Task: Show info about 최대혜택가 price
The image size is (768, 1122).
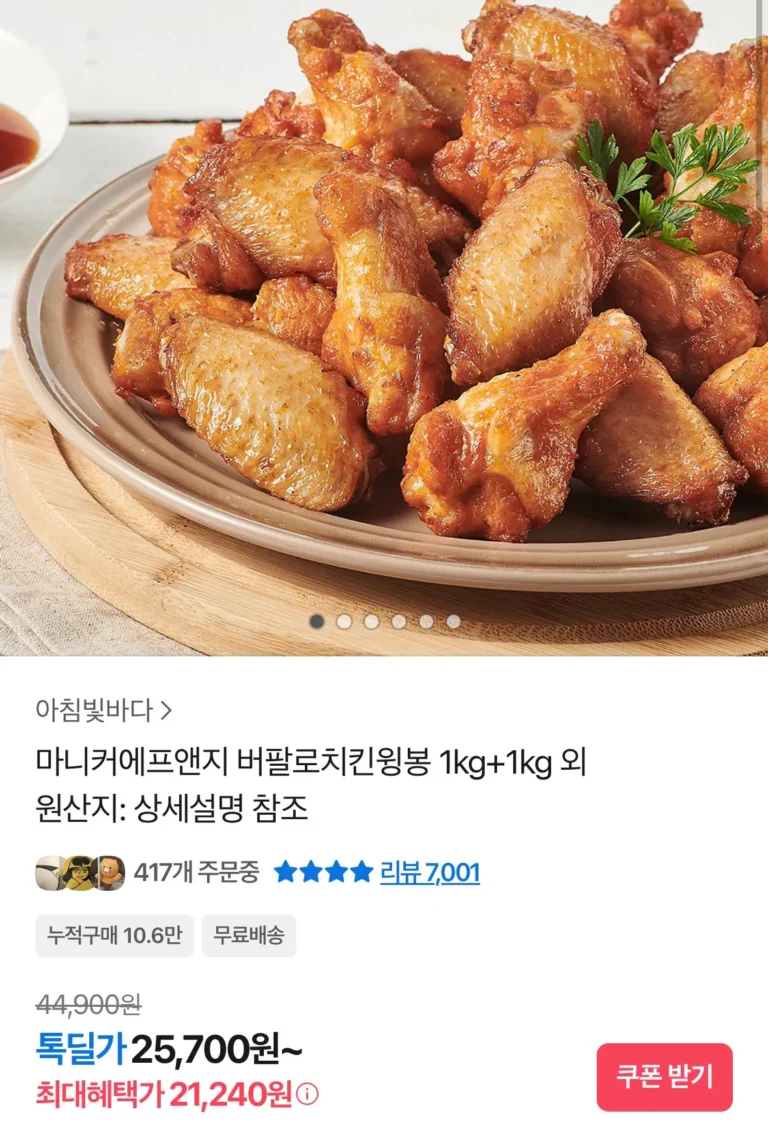Action: pyautogui.click(x=308, y=1095)
